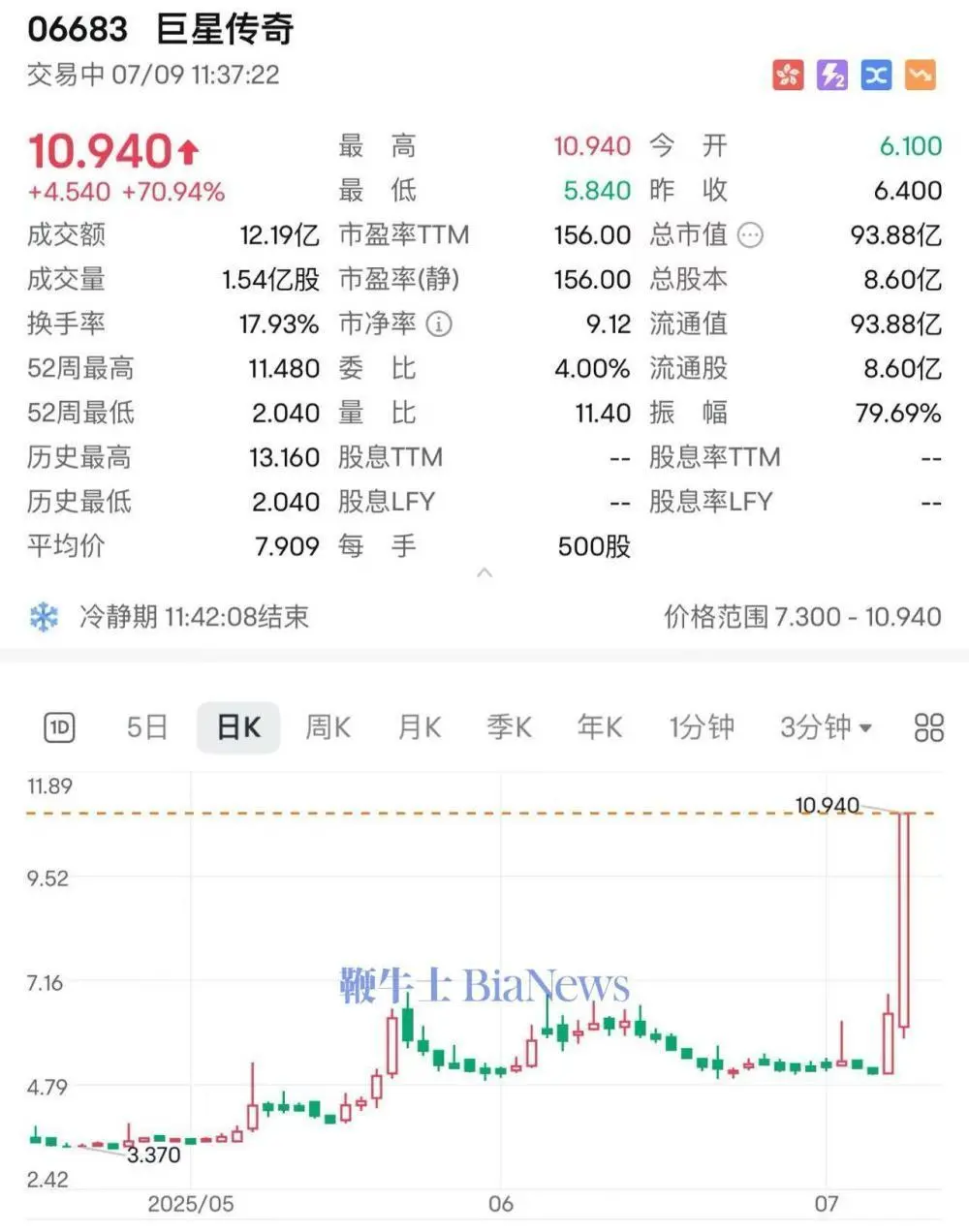This screenshot has height=1232, width=969.
Task: Switch to the 周K tab
Action: coord(328,726)
